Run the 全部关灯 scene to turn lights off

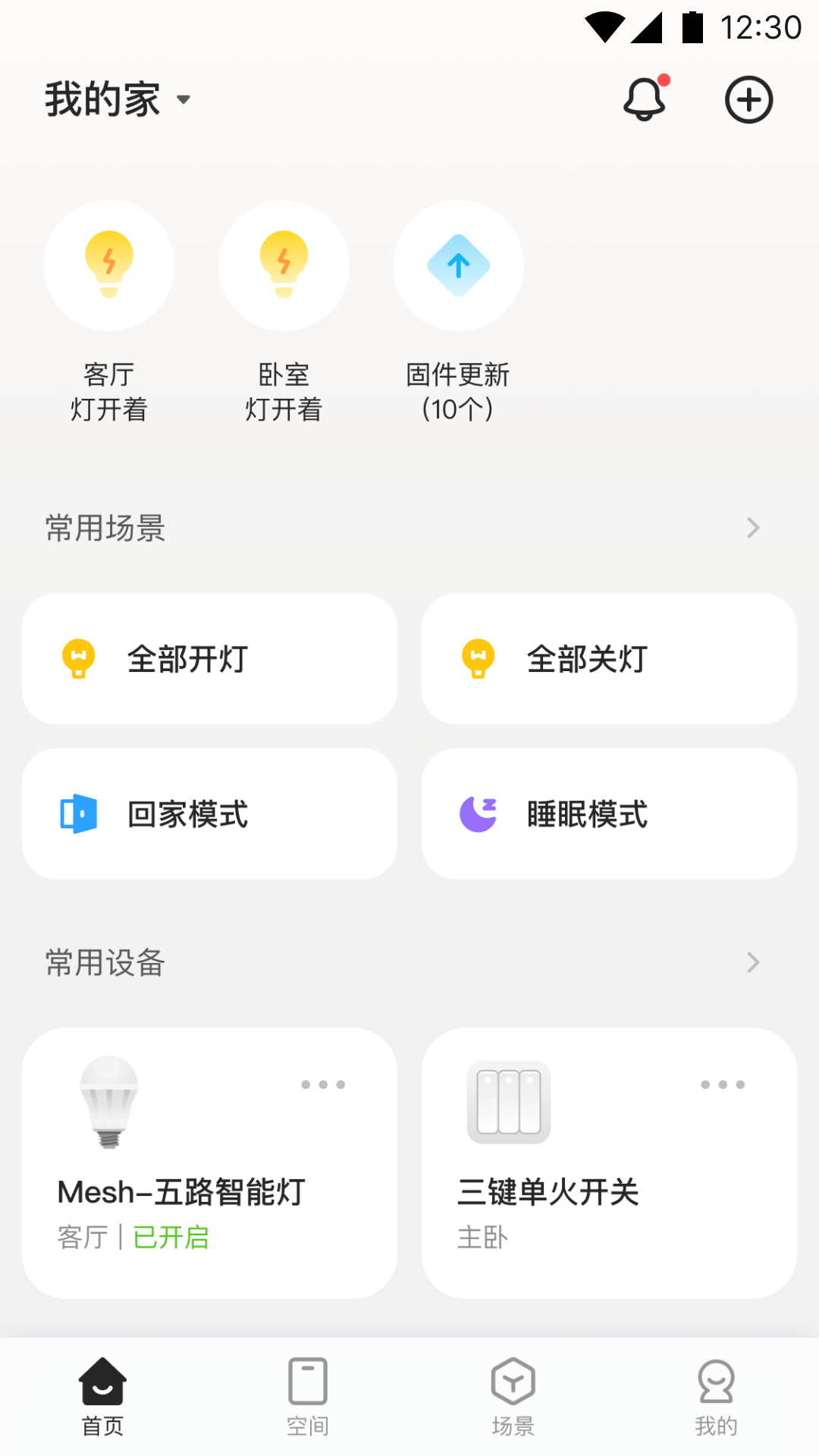(608, 658)
